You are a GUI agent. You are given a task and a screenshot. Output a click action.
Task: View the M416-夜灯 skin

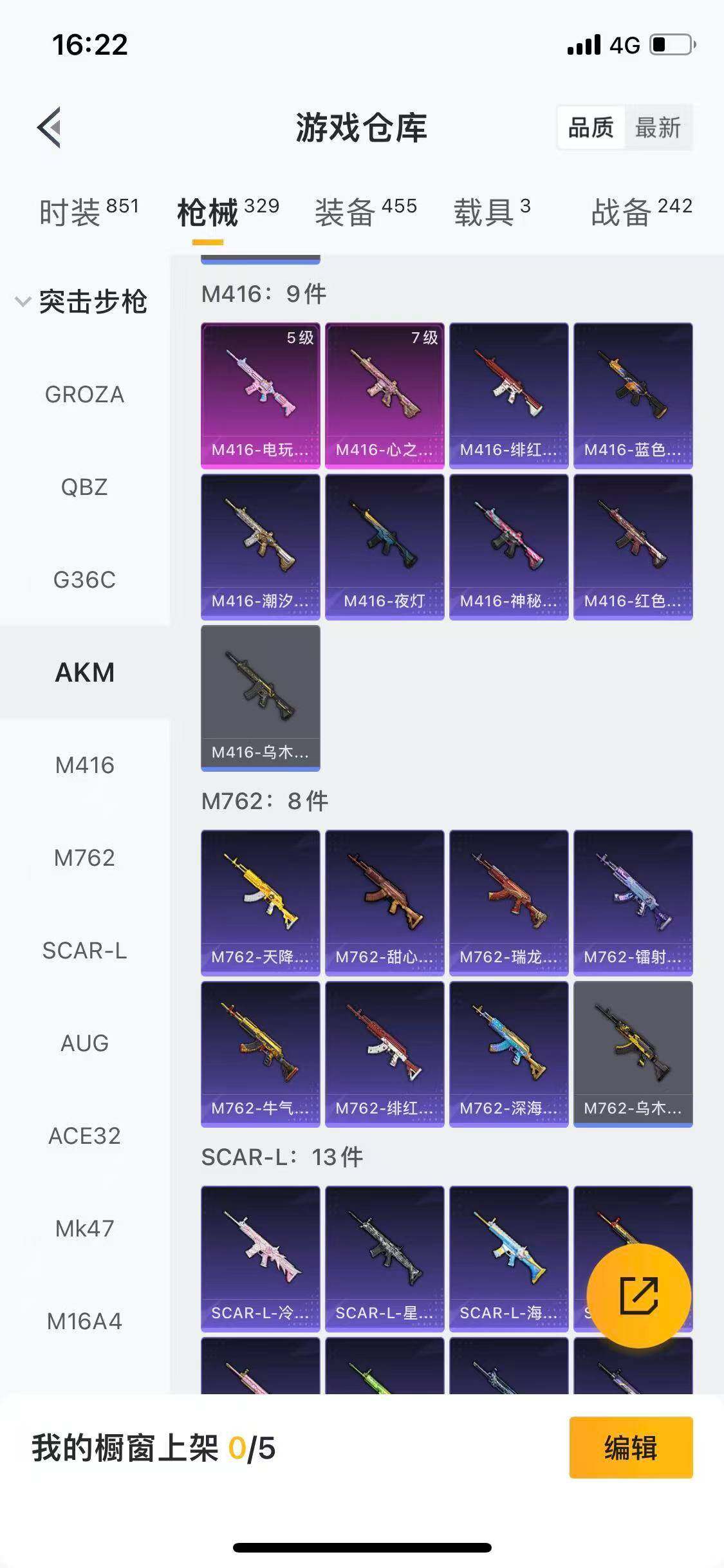click(x=385, y=547)
